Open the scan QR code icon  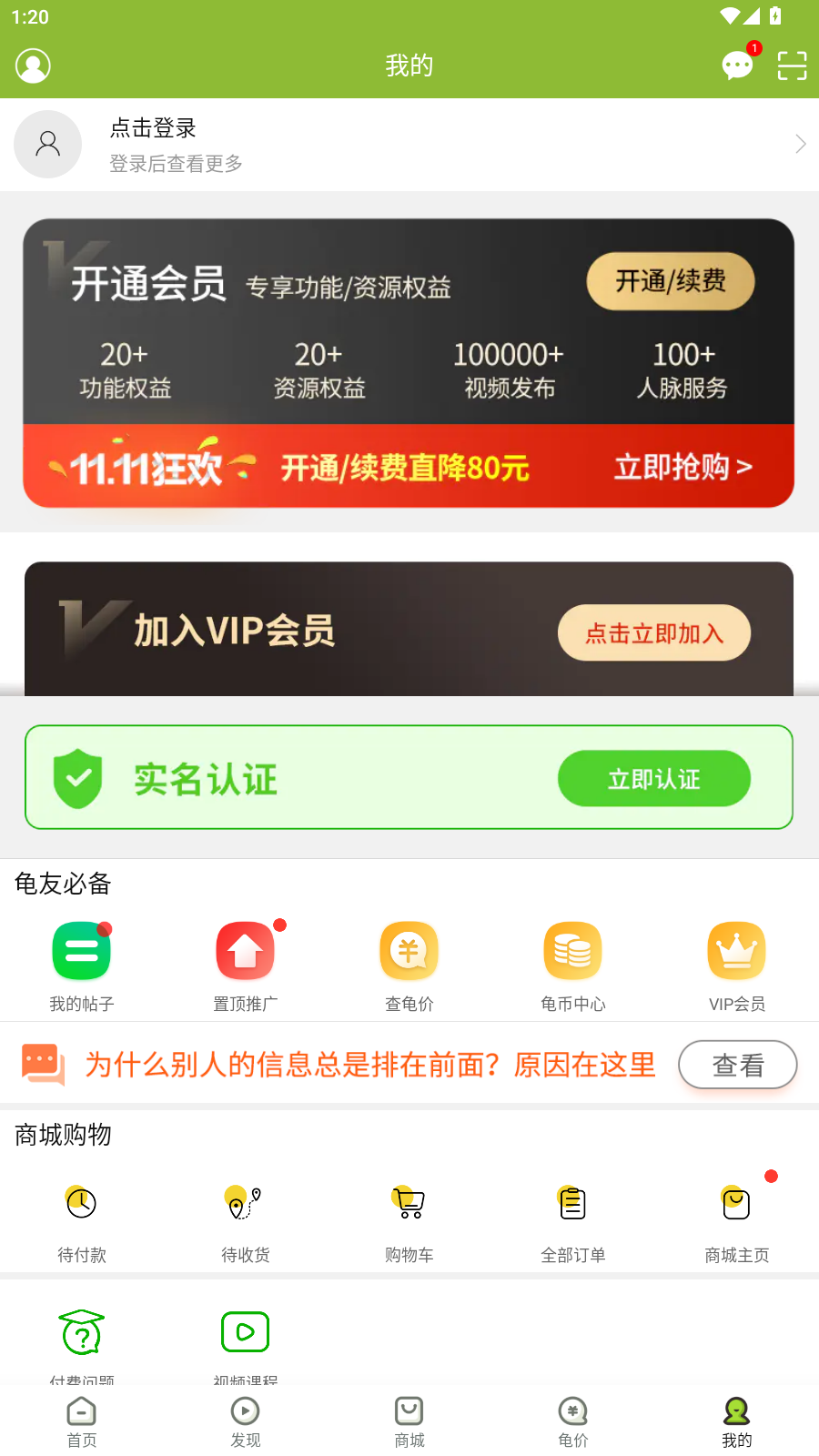click(791, 66)
